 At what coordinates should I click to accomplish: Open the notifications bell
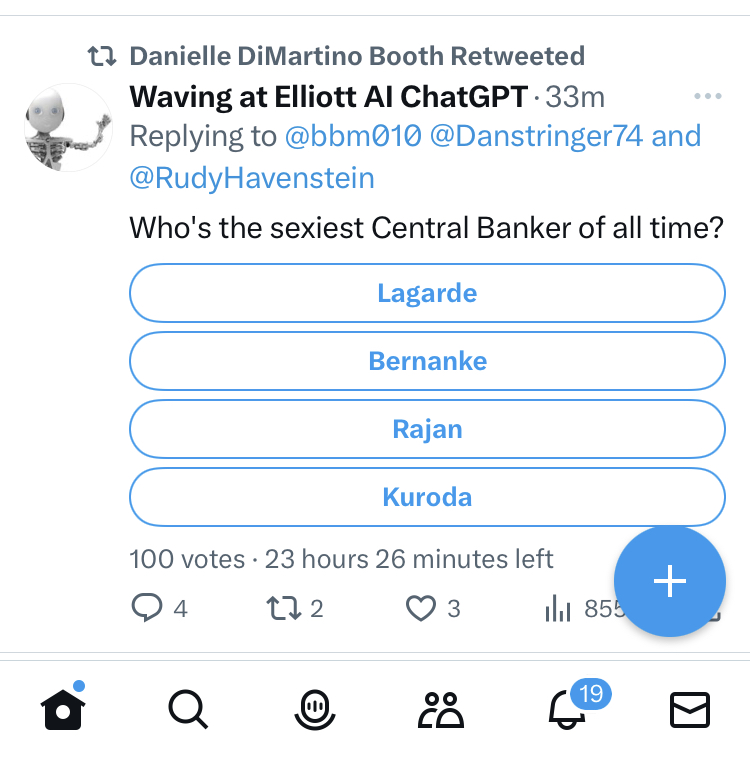(x=567, y=709)
